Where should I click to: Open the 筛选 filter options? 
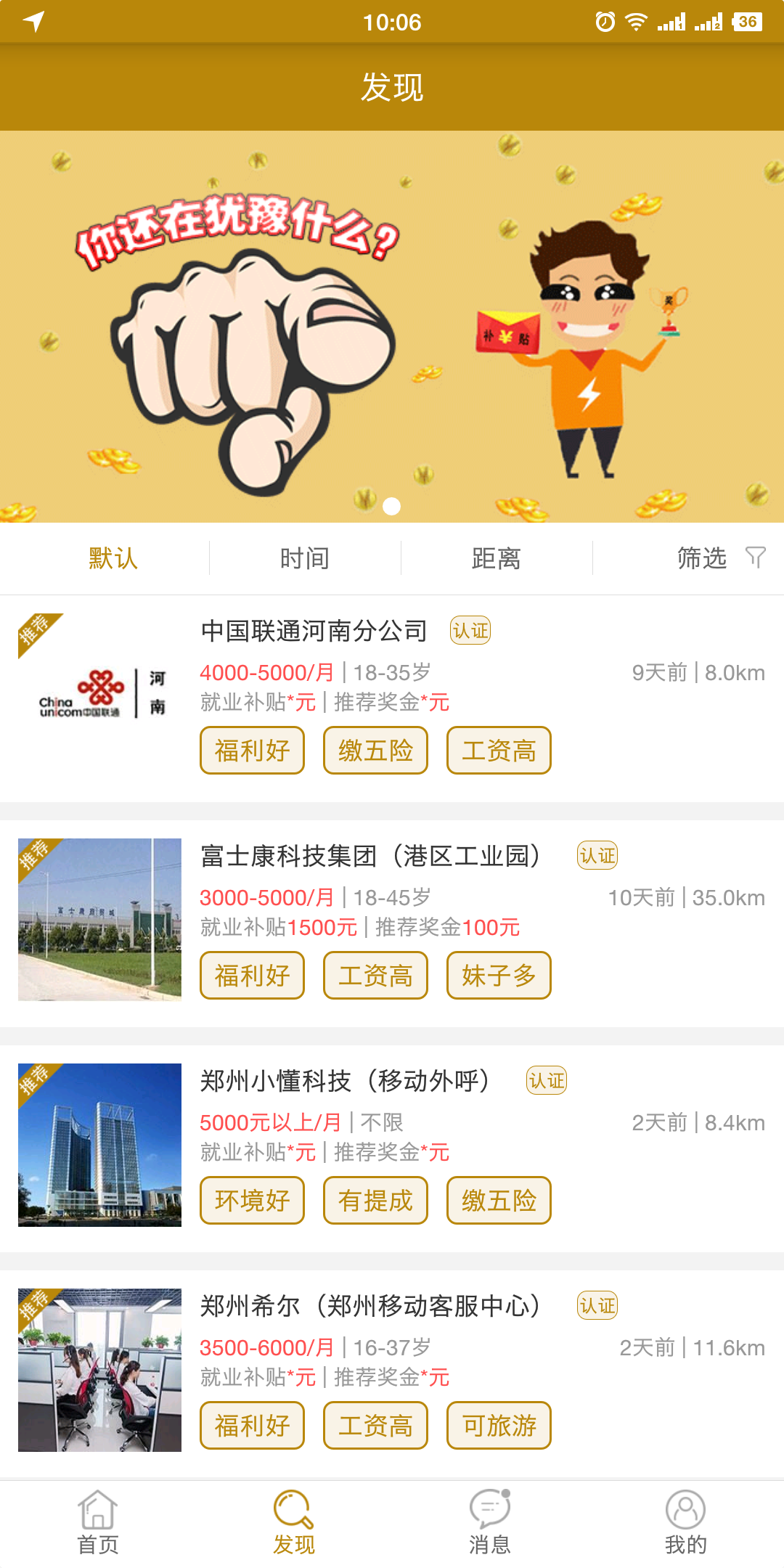point(719,558)
